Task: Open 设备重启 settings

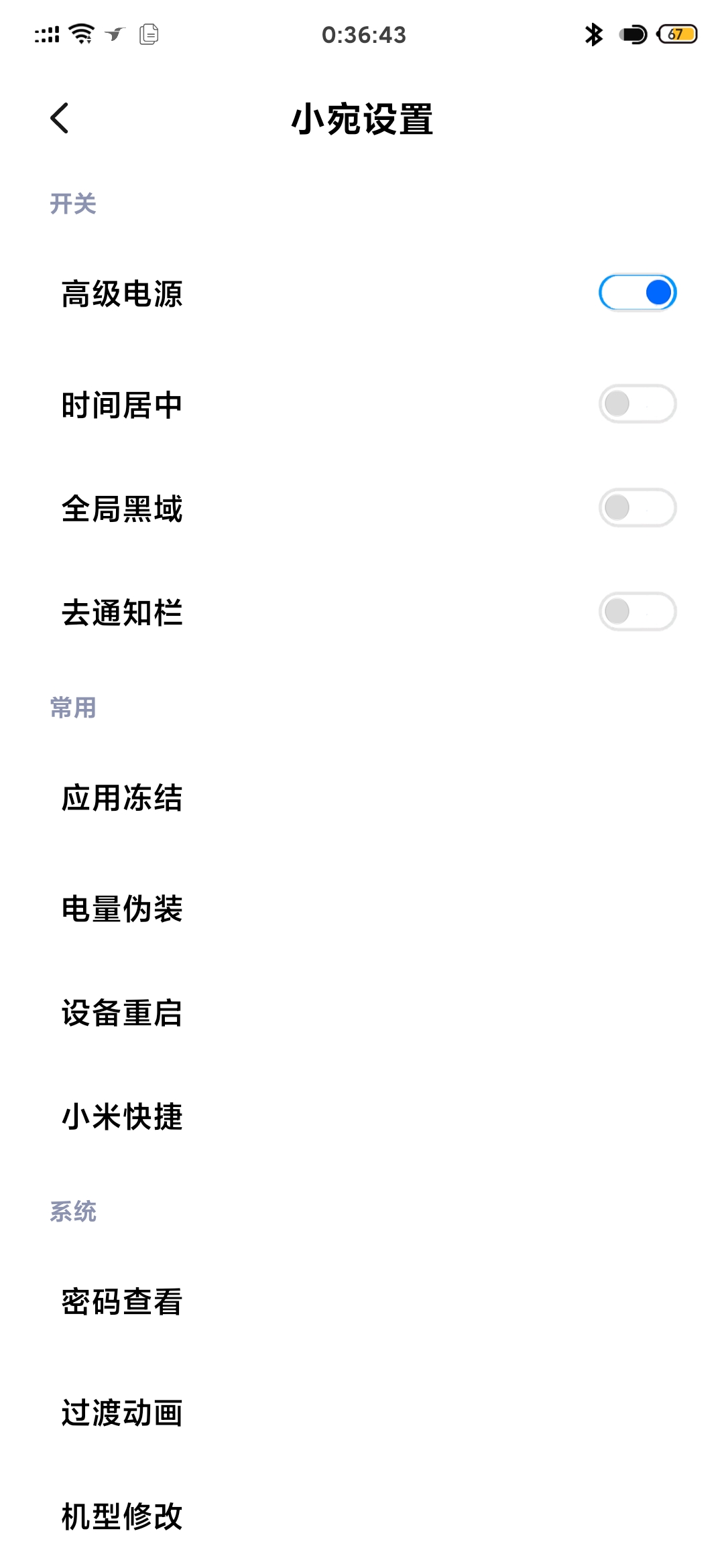Action: tap(362, 1013)
